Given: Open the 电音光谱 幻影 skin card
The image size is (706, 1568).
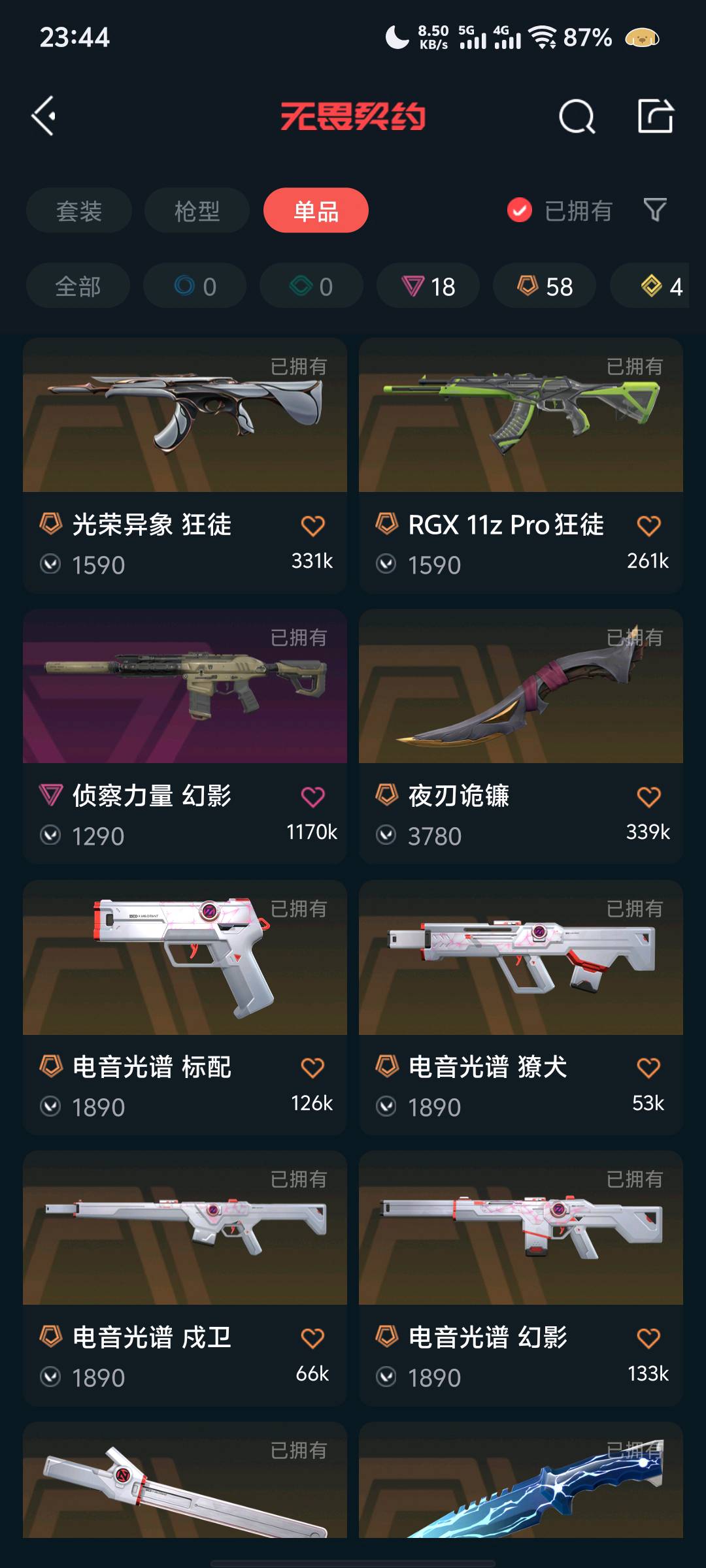Looking at the screenshot, I should (x=521, y=1278).
